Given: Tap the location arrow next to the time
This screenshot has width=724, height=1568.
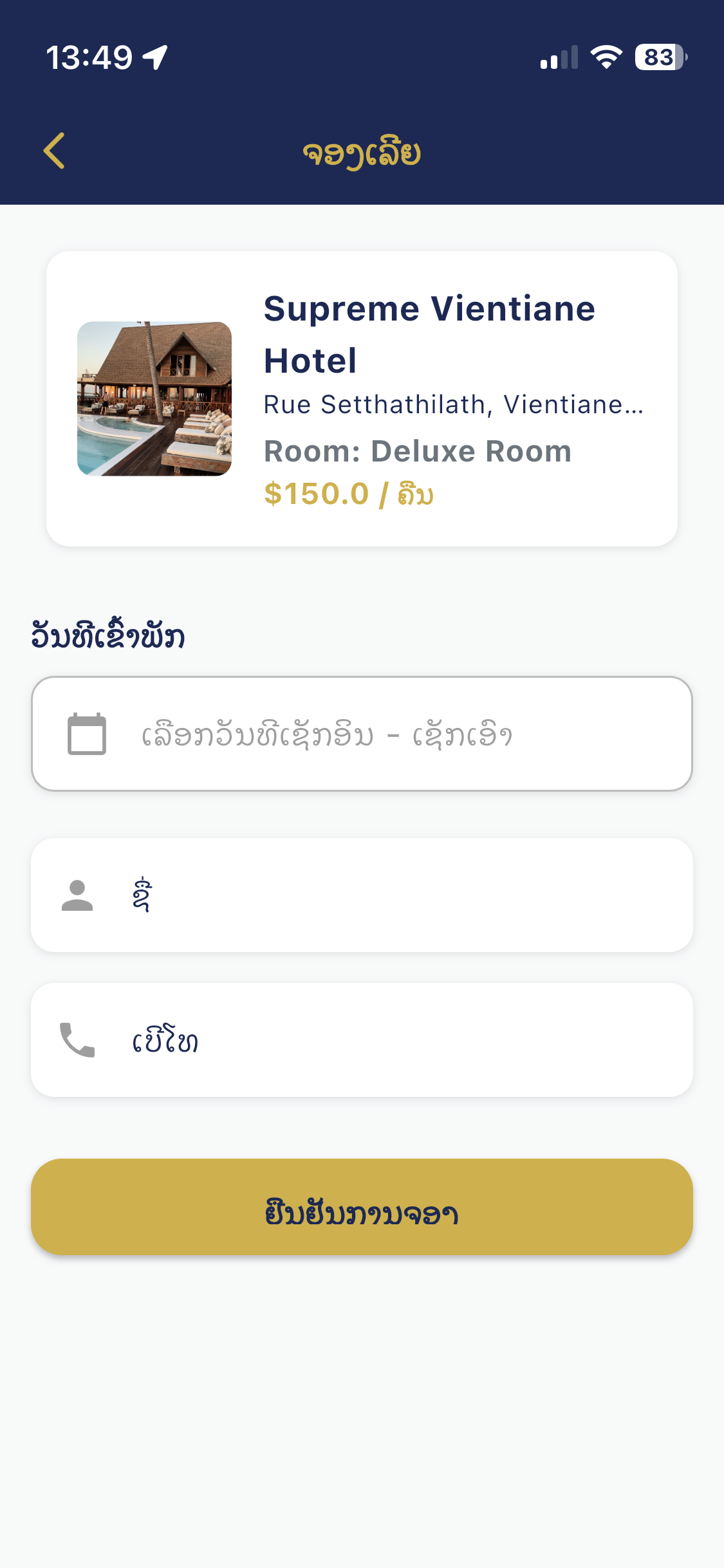Looking at the screenshot, I should (153, 57).
